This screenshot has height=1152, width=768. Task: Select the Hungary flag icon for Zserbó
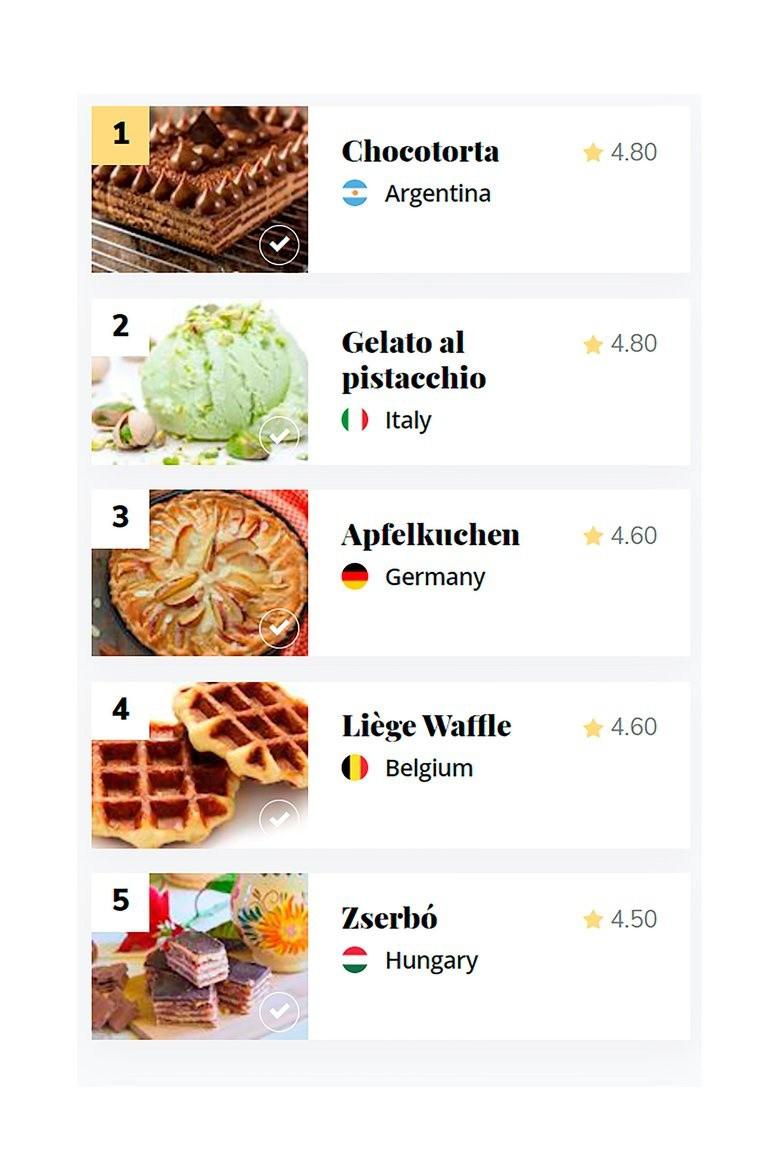point(355,960)
